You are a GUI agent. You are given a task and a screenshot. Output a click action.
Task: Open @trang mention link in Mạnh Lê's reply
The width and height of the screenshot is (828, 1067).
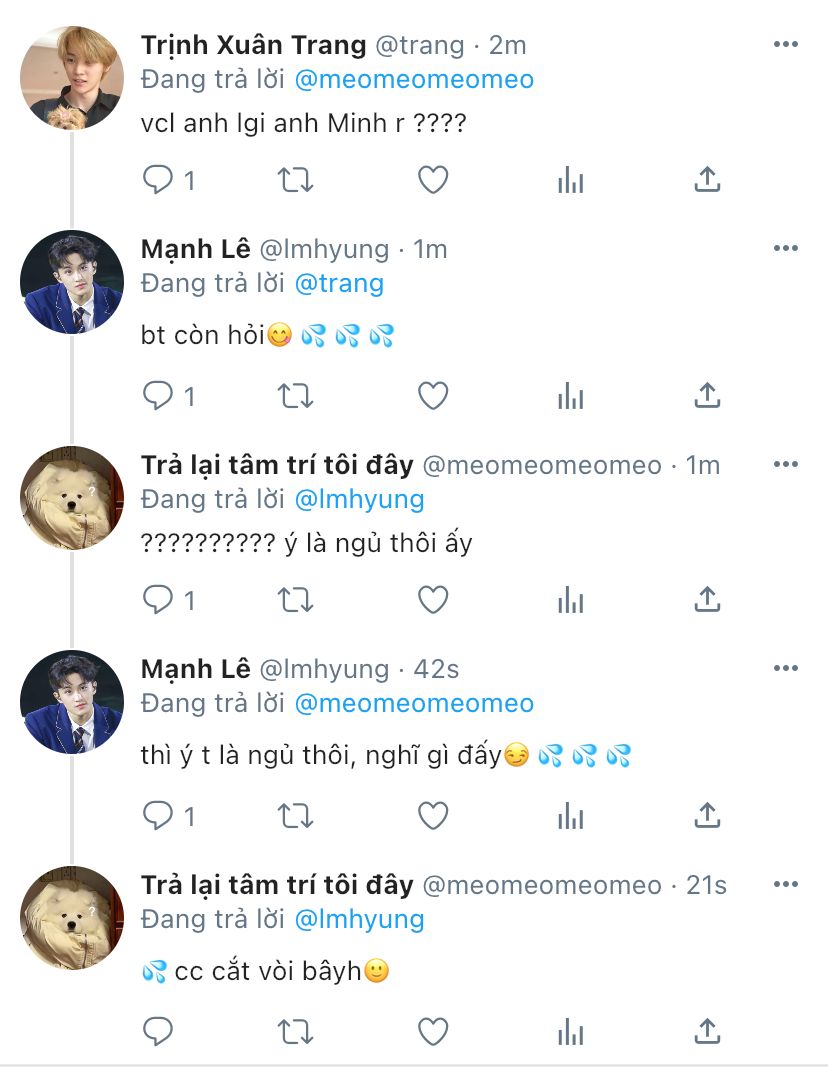(339, 283)
